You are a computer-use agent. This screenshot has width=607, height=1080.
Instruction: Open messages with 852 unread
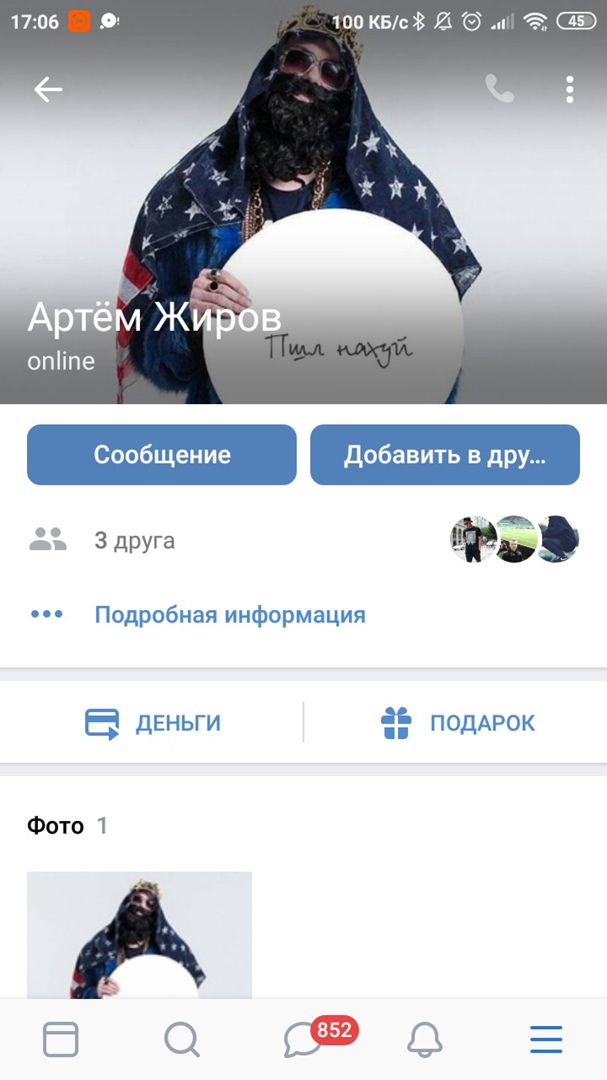point(303,1040)
